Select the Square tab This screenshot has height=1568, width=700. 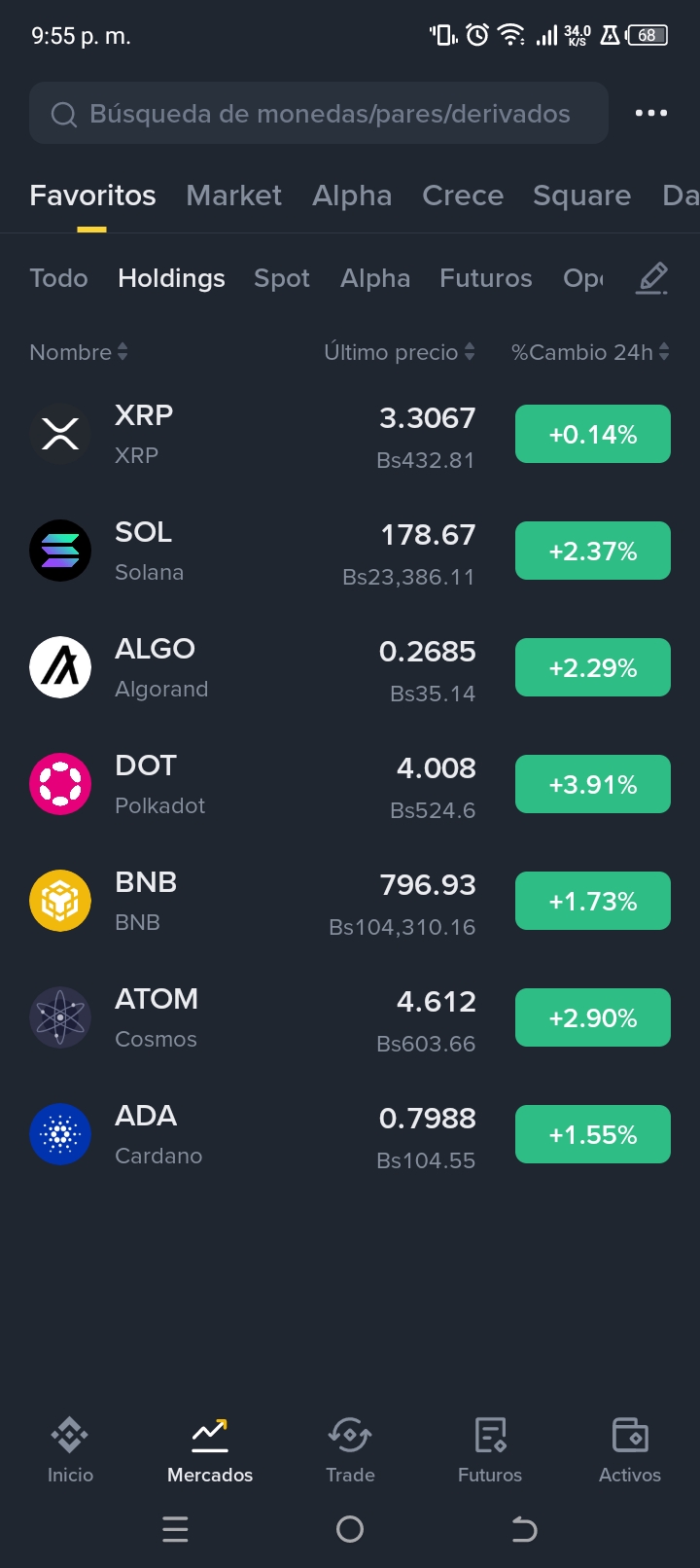coord(581,196)
